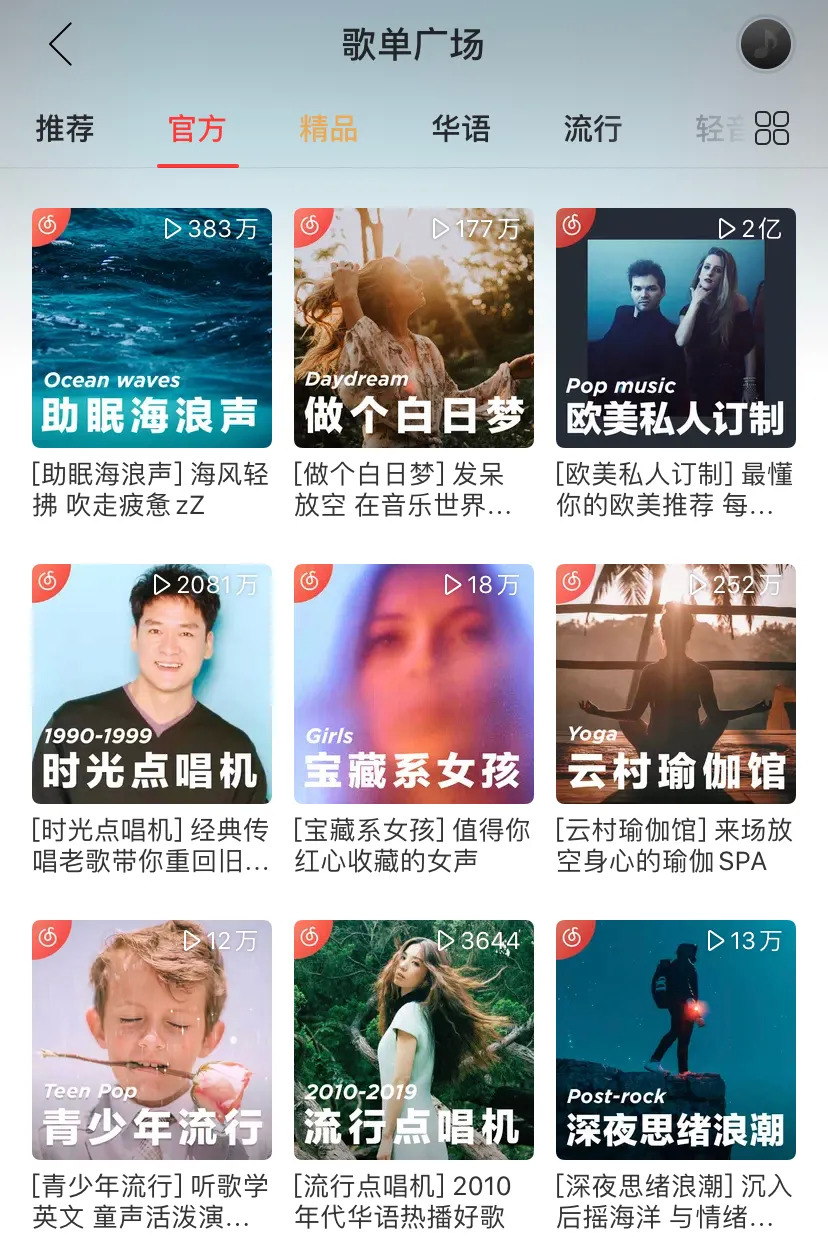Switch to the 流行 tab

click(x=592, y=128)
